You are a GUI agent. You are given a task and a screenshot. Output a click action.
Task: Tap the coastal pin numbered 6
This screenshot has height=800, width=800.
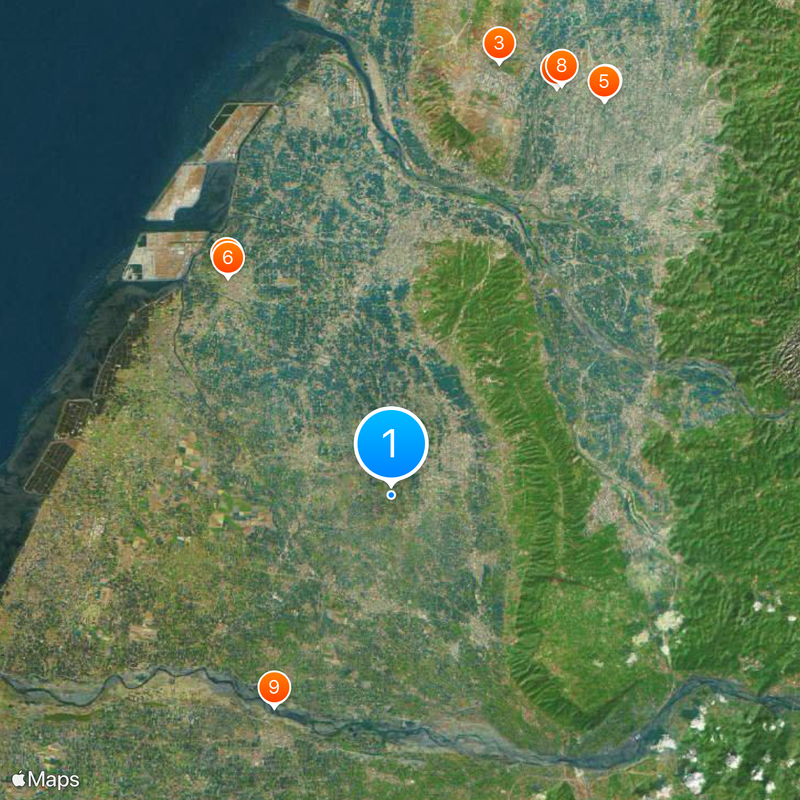pyautogui.click(x=228, y=258)
